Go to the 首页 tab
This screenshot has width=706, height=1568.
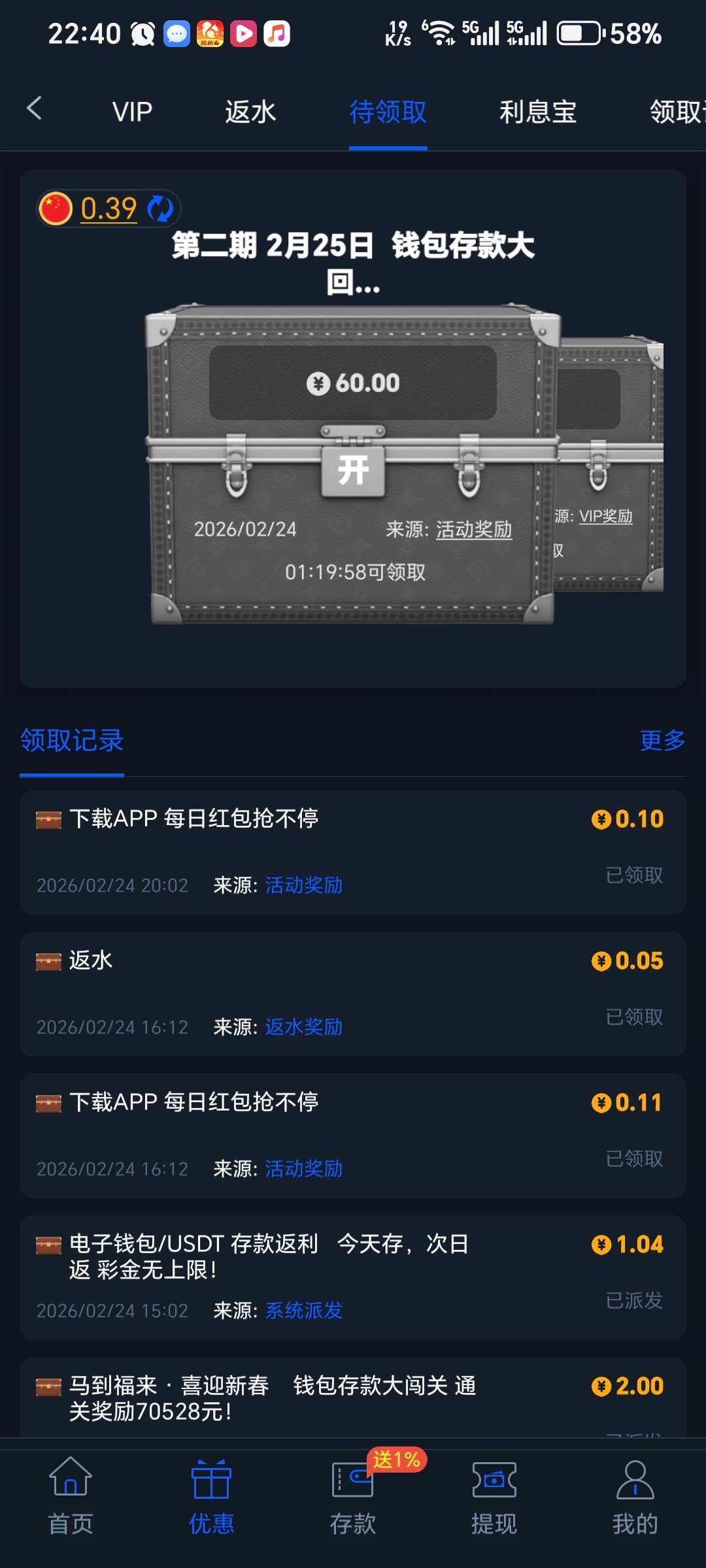71,1497
